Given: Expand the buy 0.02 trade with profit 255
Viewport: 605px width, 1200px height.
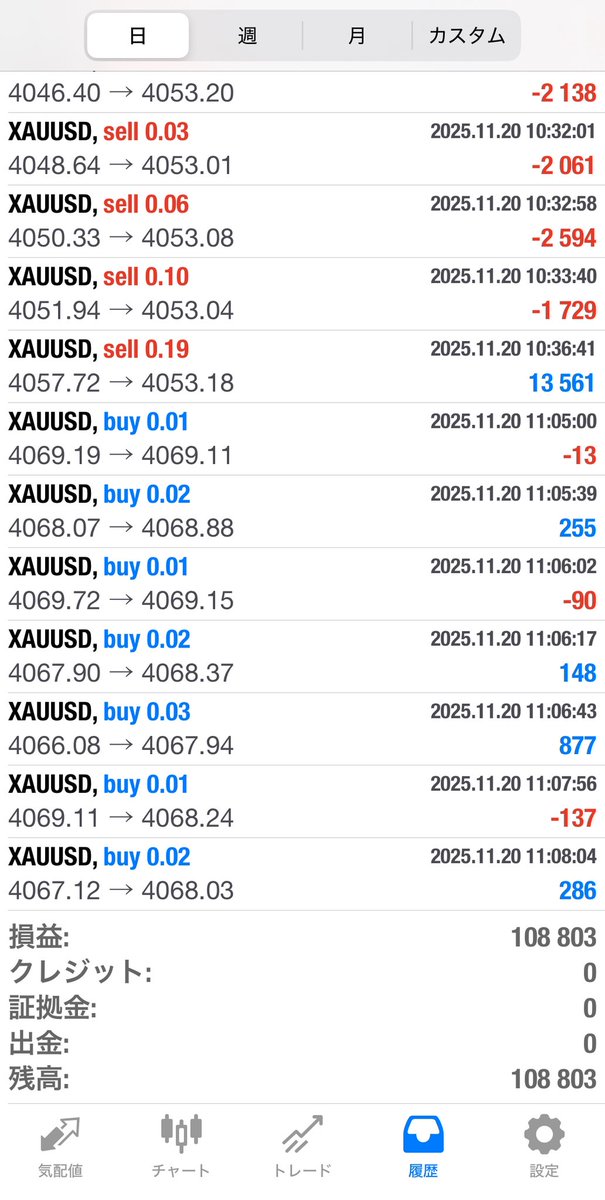Looking at the screenshot, I should [x=302, y=511].
